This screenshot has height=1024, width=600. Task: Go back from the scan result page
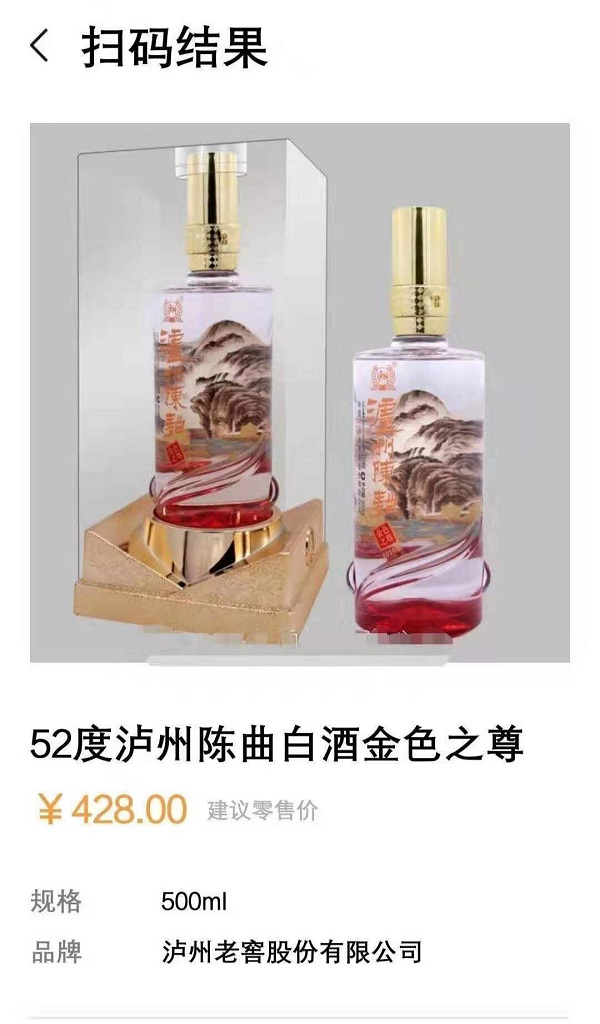click(39, 47)
